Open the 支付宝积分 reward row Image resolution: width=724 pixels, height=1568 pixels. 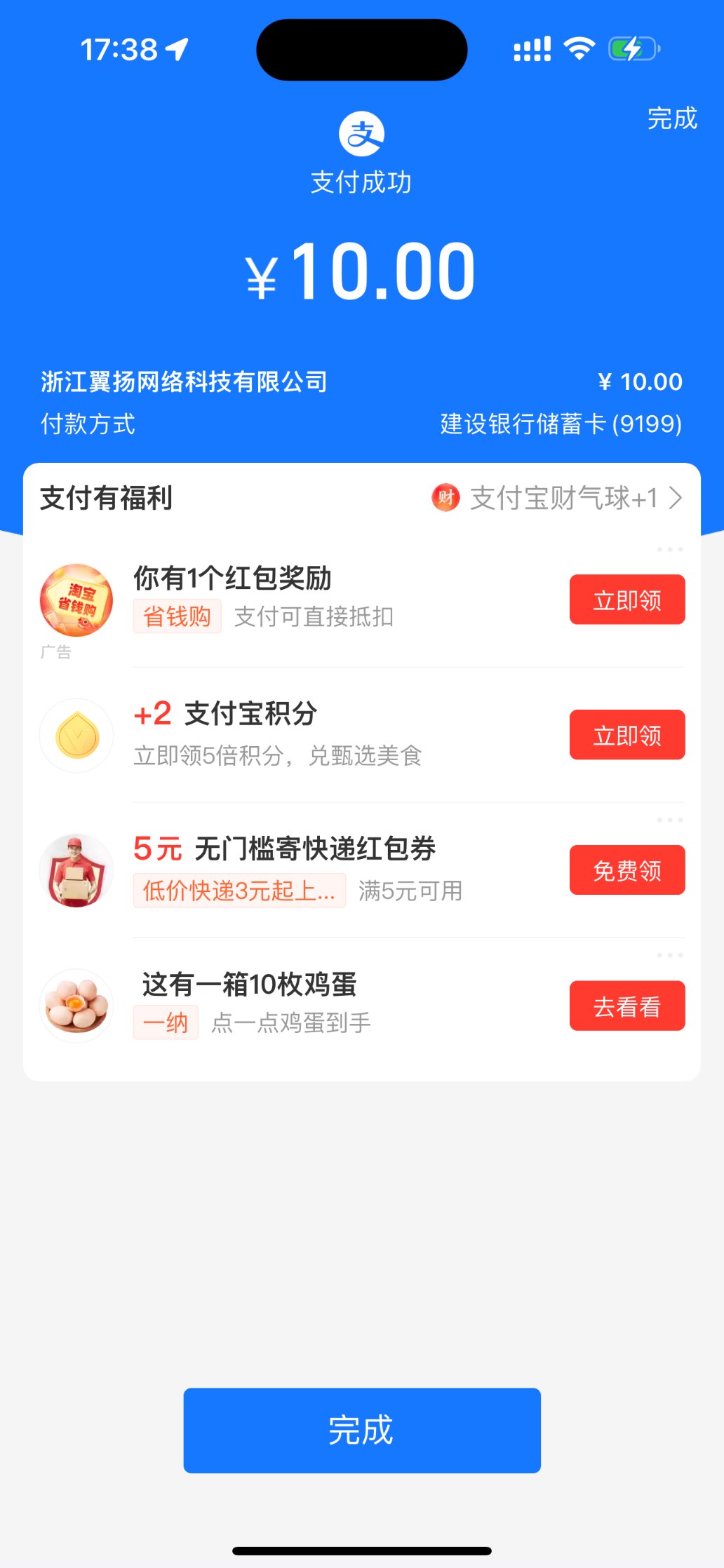click(316, 734)
